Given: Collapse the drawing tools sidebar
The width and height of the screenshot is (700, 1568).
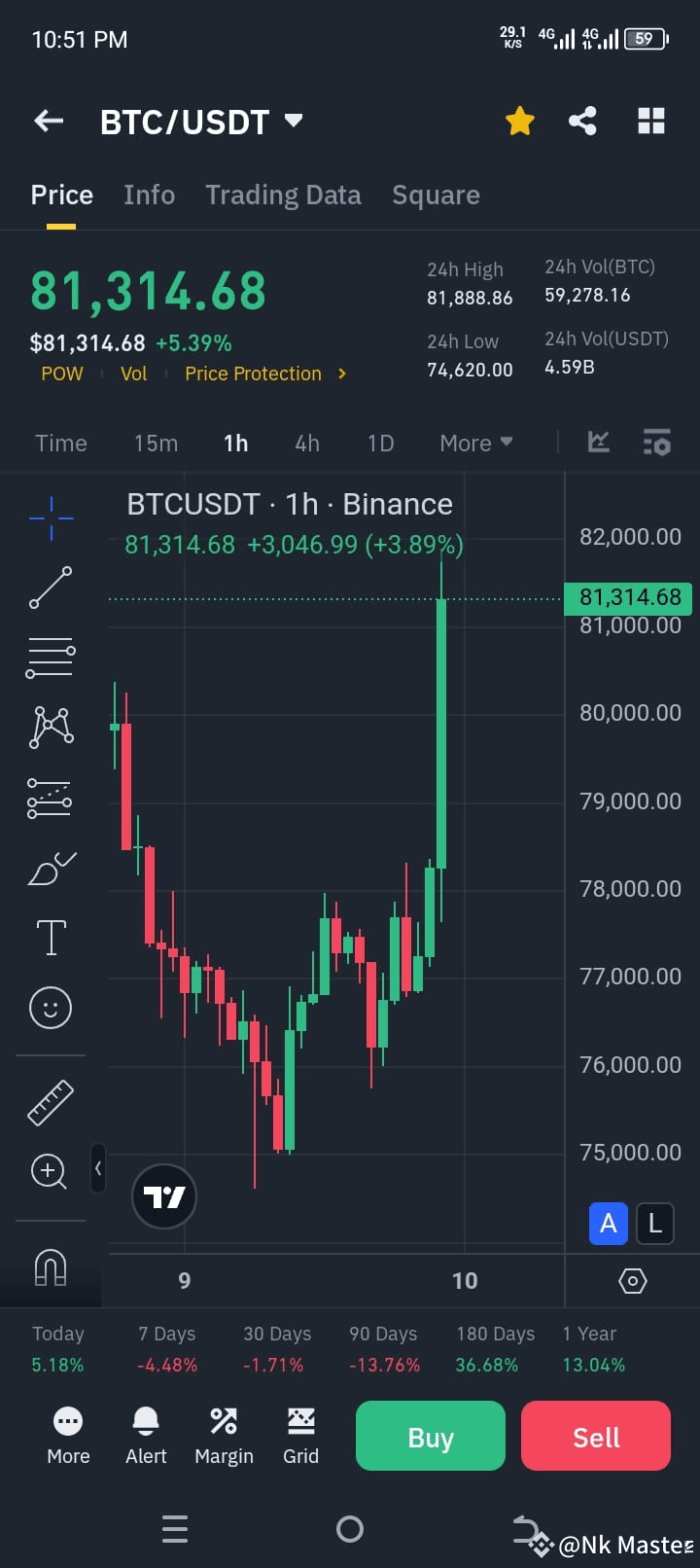Looking at the screenshot, I should (x=97, y=1169).
